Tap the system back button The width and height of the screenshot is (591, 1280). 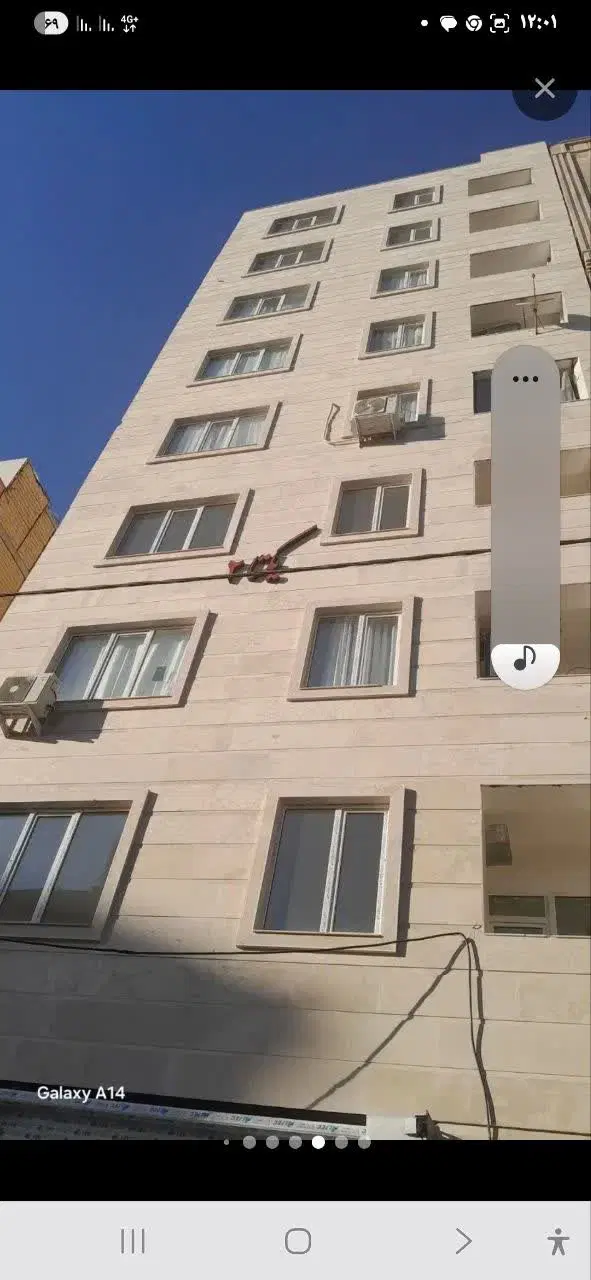click(463, 1241)
